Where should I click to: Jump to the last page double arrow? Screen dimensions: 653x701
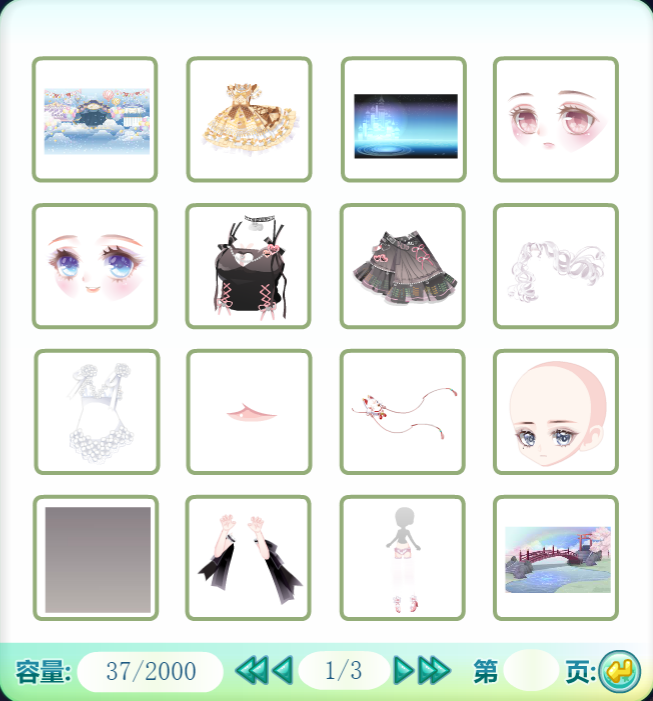[x=434, y=670]
